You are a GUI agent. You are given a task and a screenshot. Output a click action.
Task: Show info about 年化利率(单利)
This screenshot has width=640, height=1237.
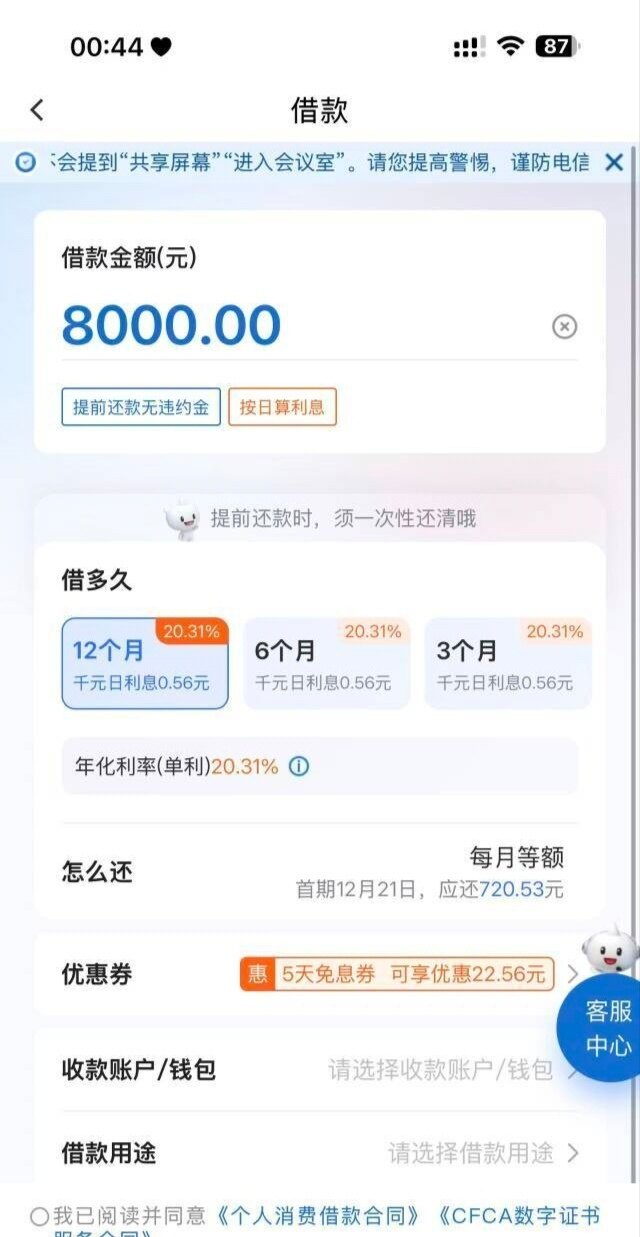pyautogui.click(x=299, y=767)
